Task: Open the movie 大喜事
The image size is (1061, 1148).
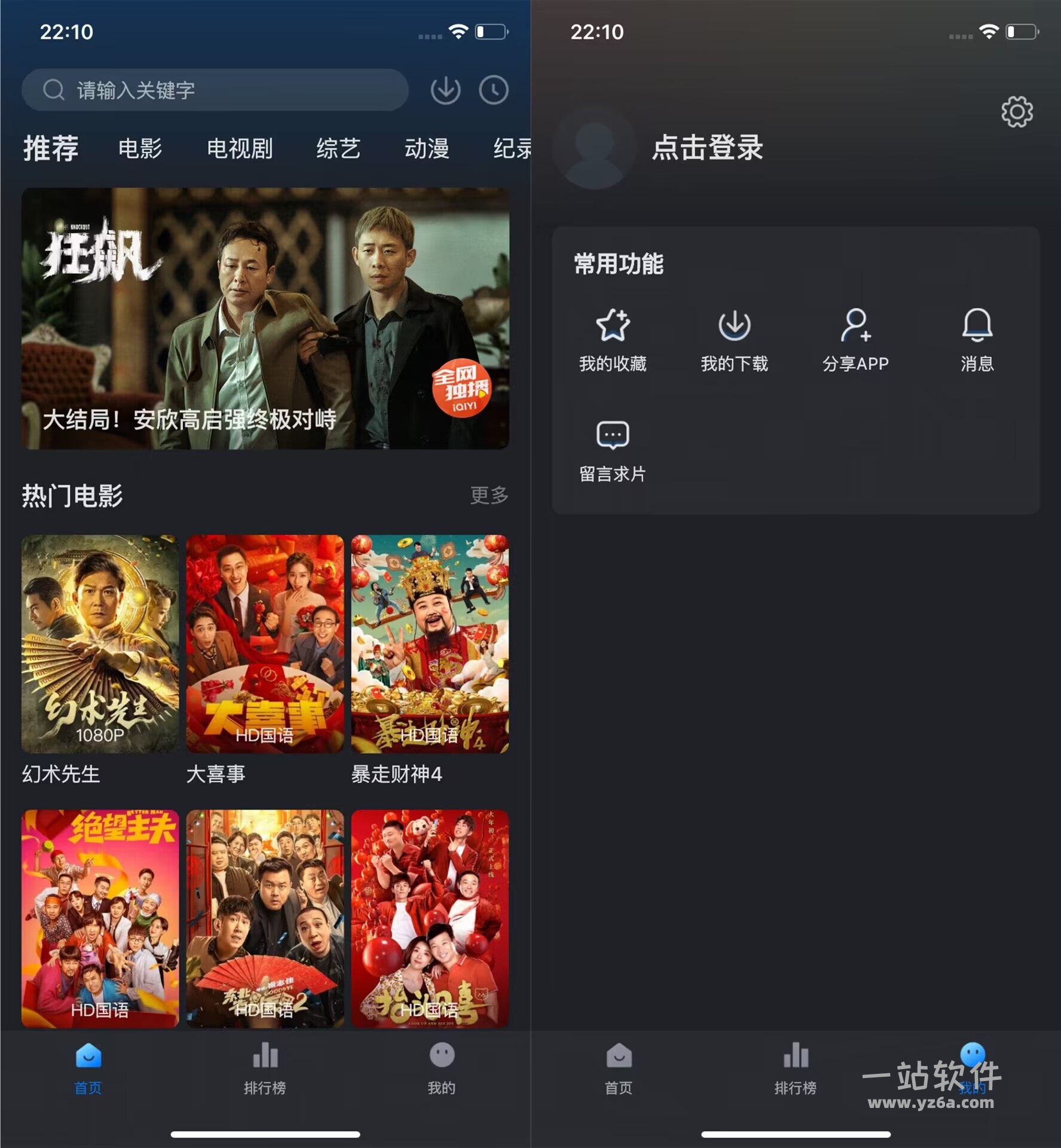Action: tap(265, 644)
